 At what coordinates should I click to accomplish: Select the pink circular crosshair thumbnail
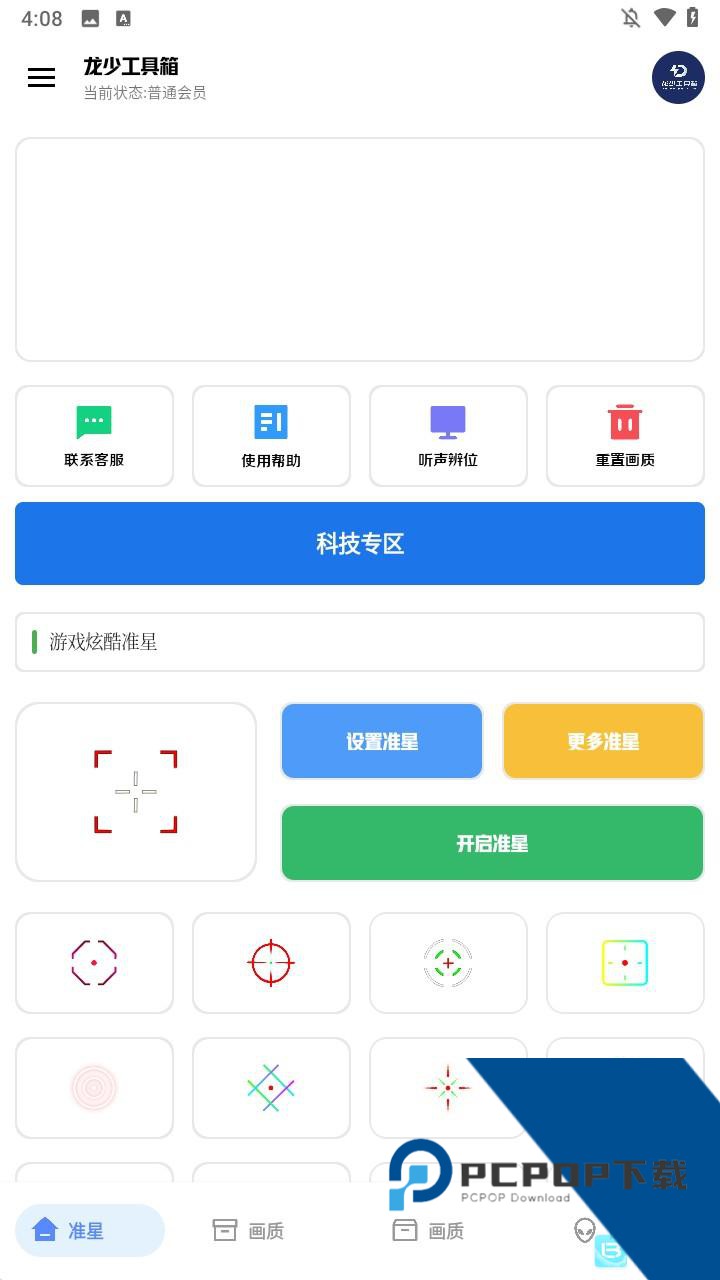pyautogui.click(x=94, y=962)
